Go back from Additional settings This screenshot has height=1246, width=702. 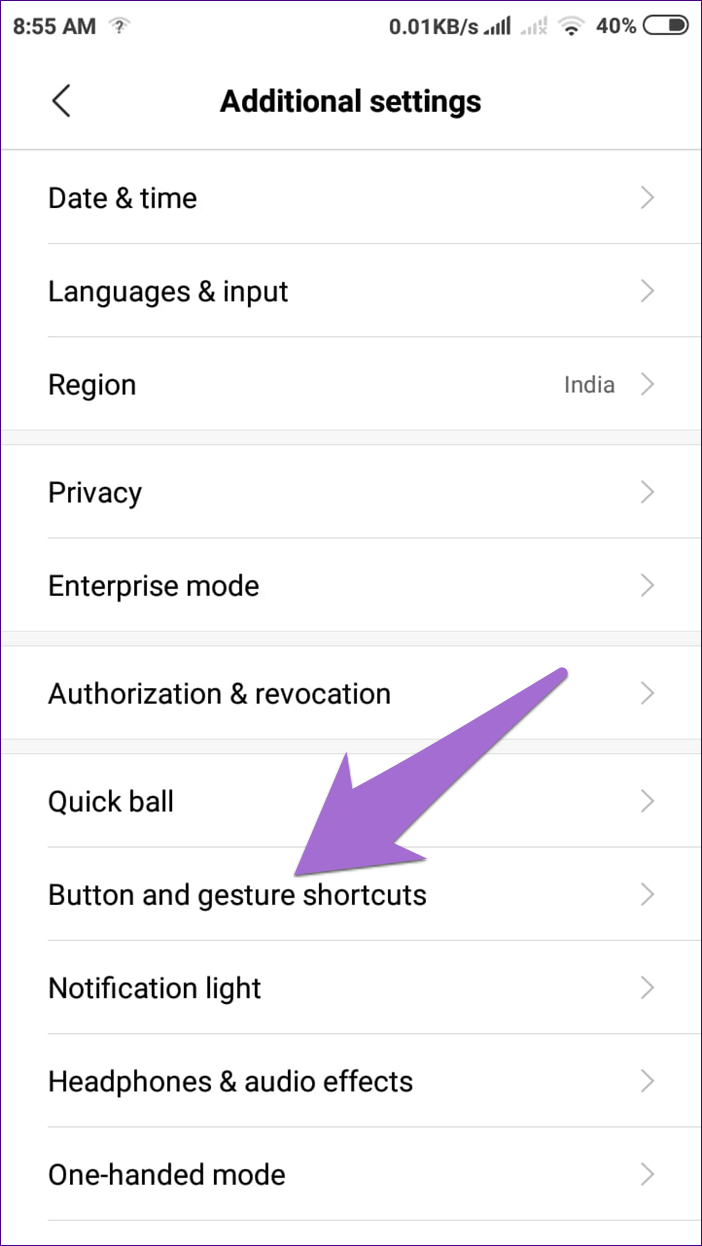(62, 101)
